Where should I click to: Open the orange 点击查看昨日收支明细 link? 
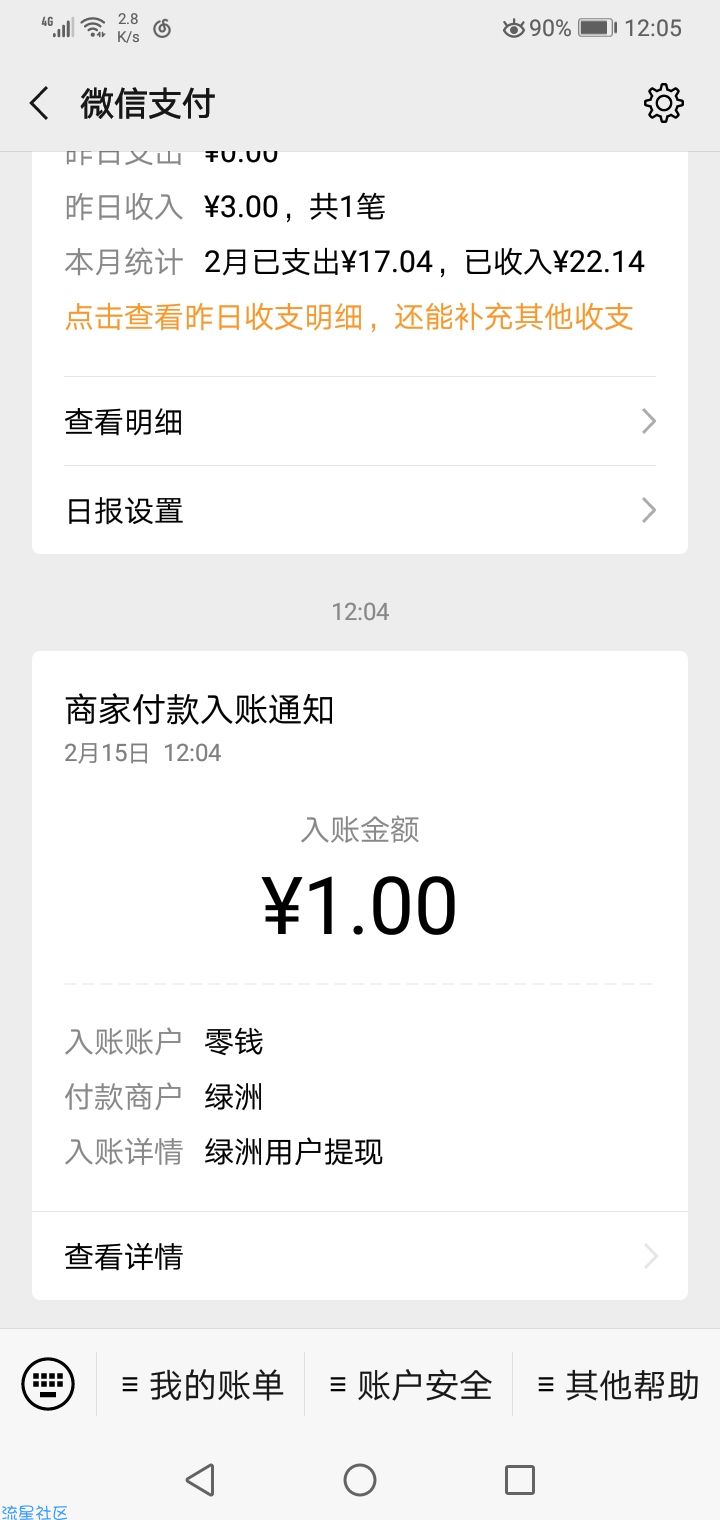(x=349, y=317)
